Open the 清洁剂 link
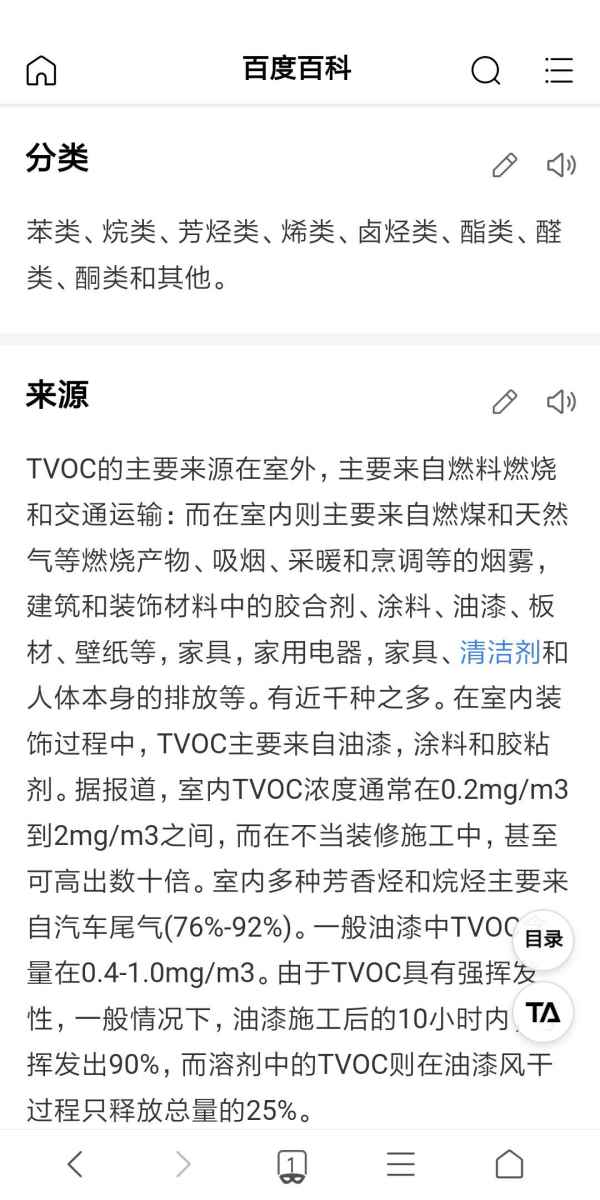This screenshot has width=600, height=1200. (500, 653)
